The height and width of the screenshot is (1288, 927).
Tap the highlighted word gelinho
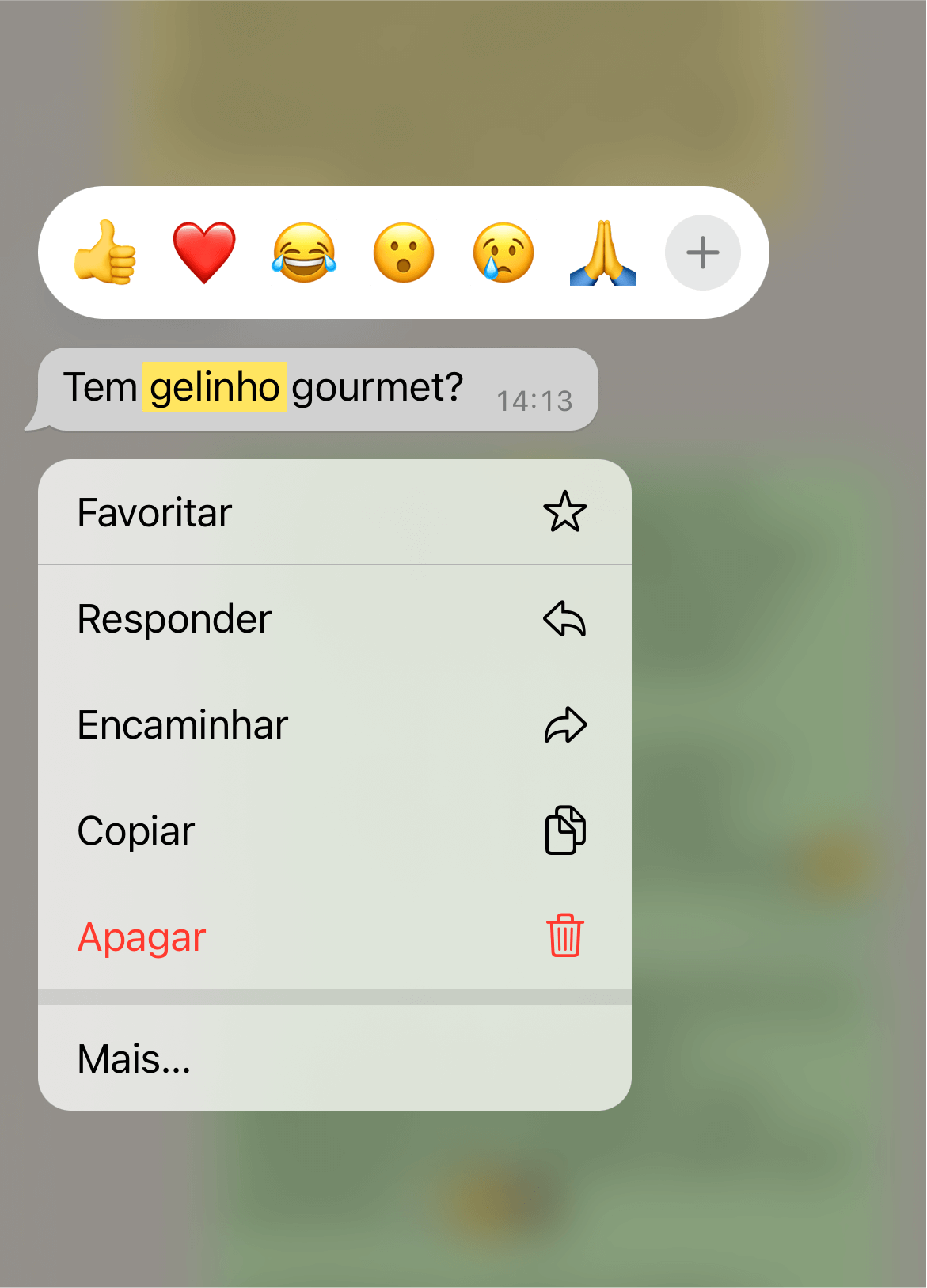click(215, 386)
